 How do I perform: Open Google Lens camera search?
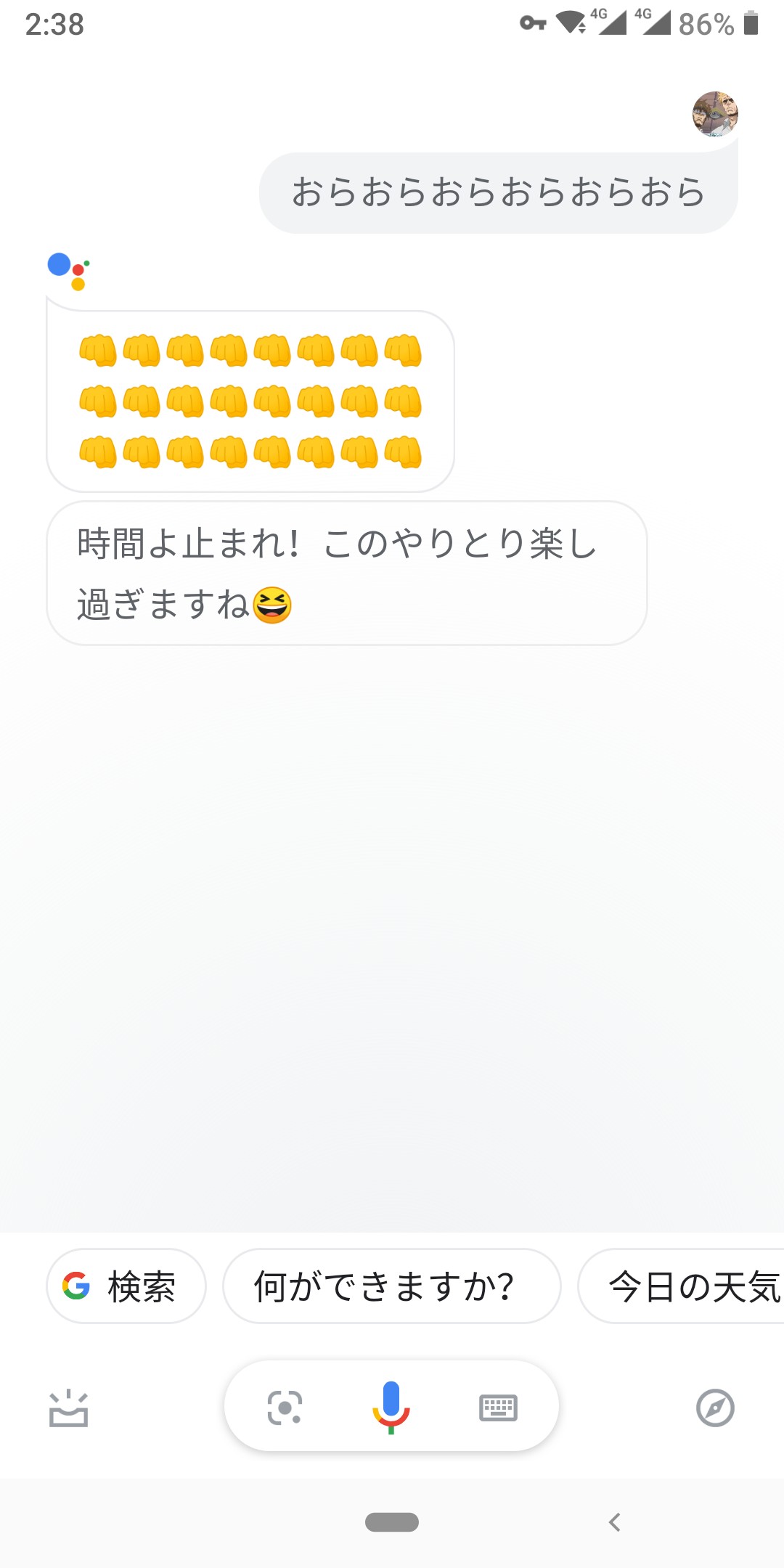point(285,1408)
